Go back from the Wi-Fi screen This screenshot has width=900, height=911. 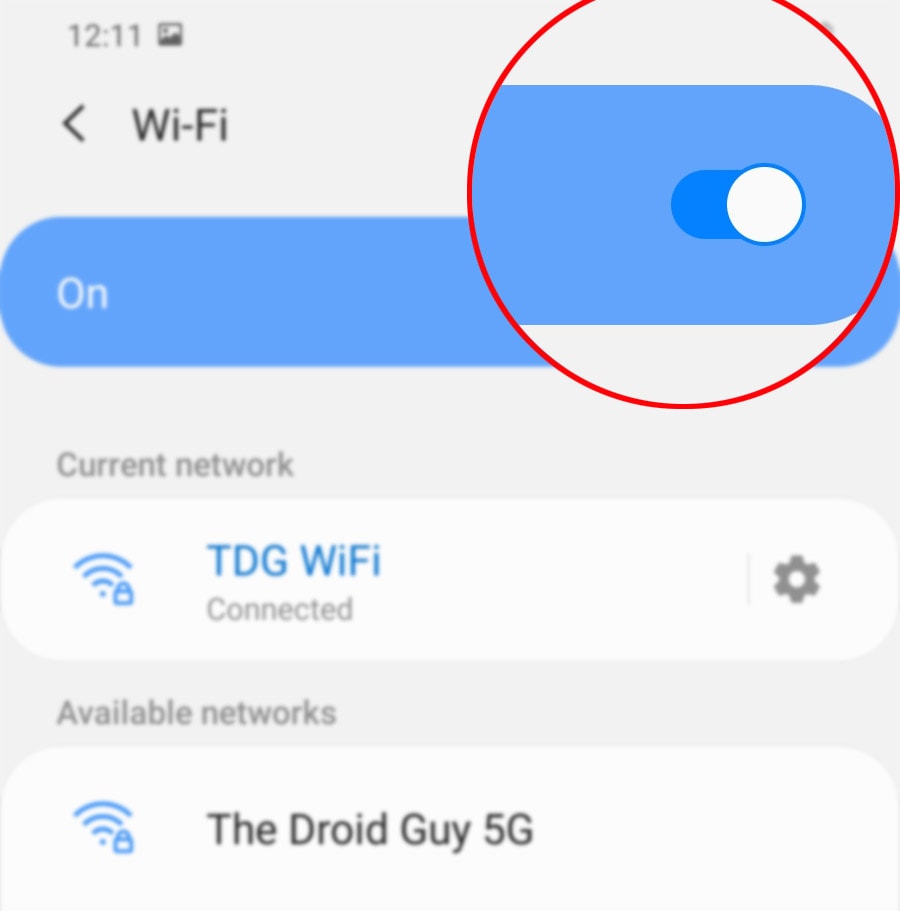pos(73,125)
